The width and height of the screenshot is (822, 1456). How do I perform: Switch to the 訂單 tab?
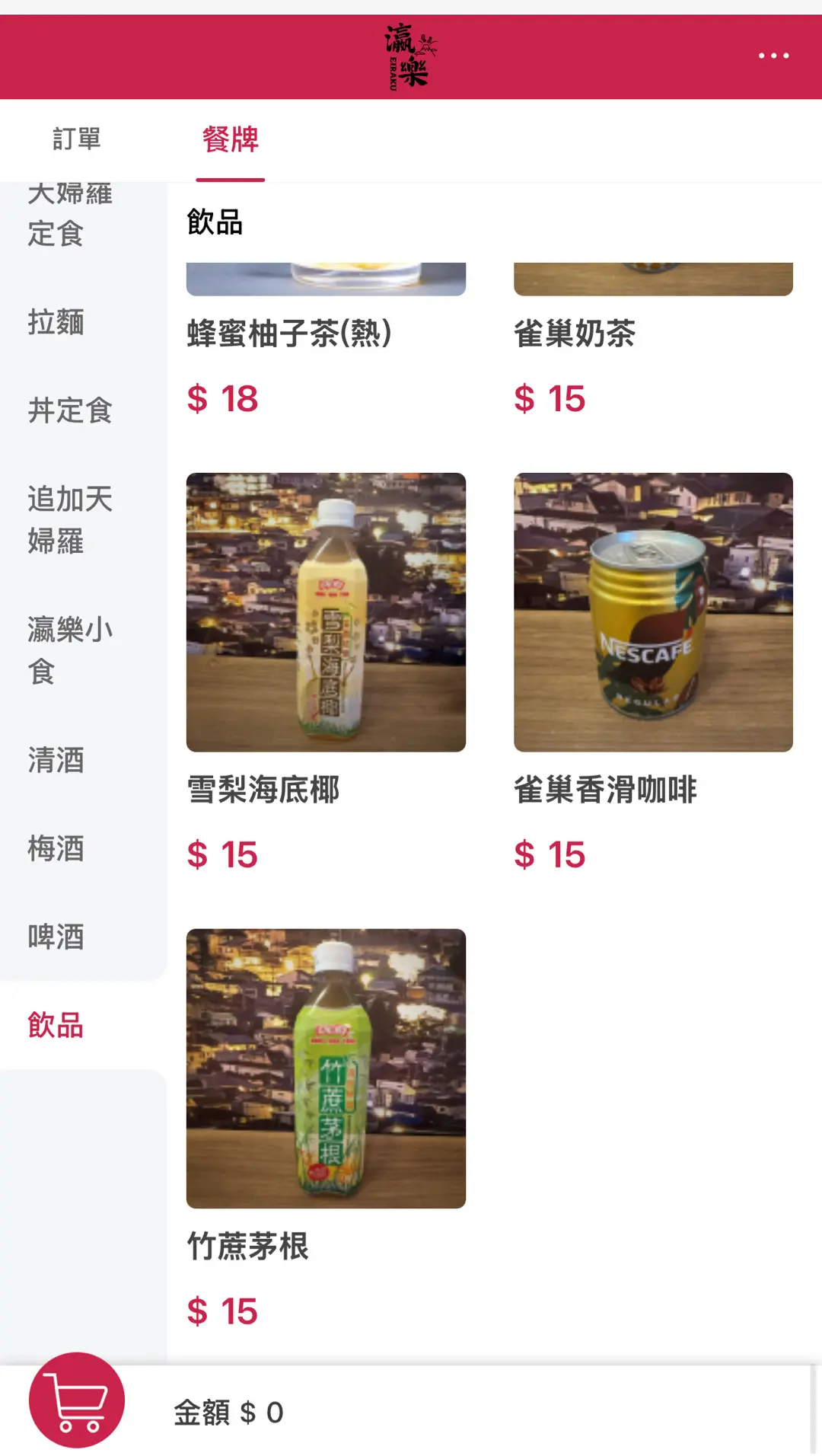(77, 139)
